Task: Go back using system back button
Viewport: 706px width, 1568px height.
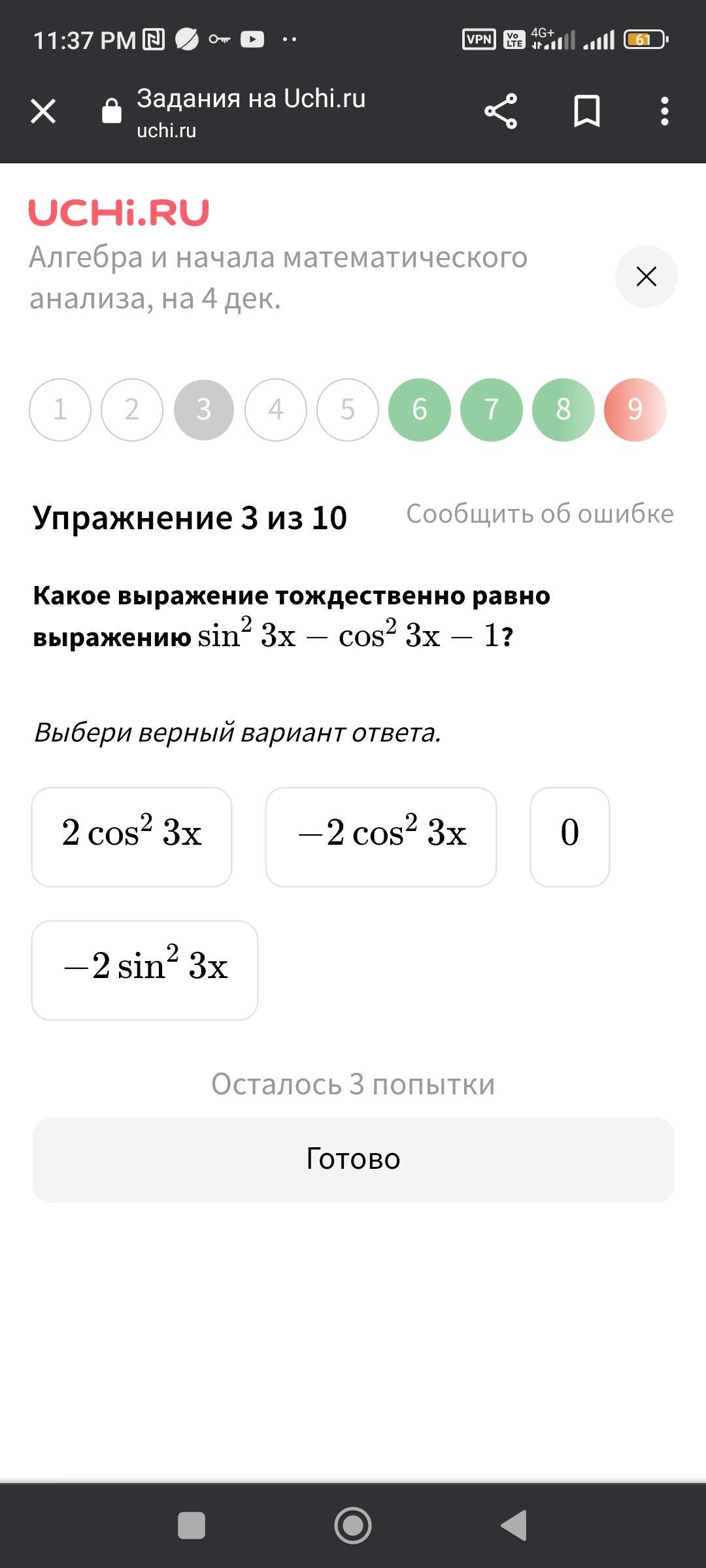Action: point(514,1526)
